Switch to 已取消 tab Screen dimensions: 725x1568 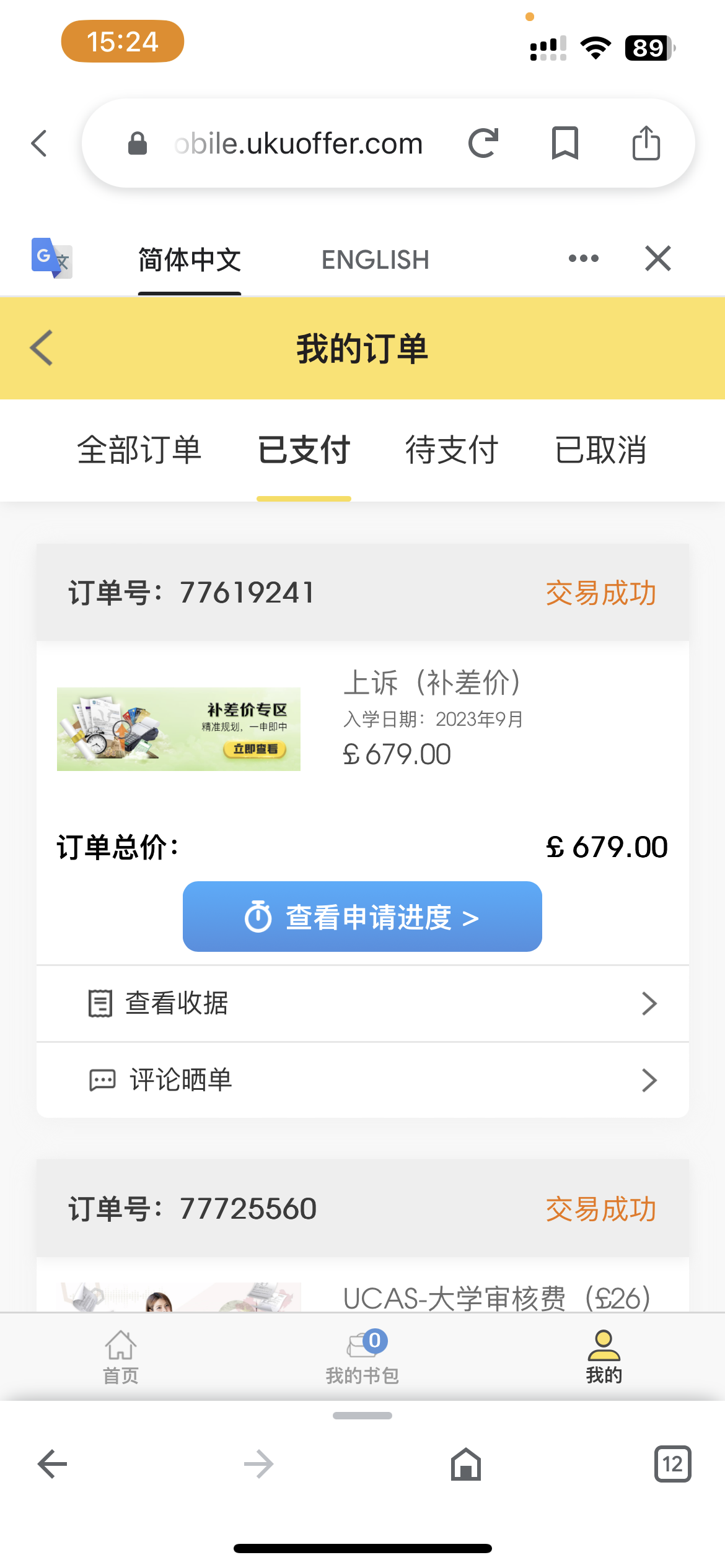tap(600, 450)
